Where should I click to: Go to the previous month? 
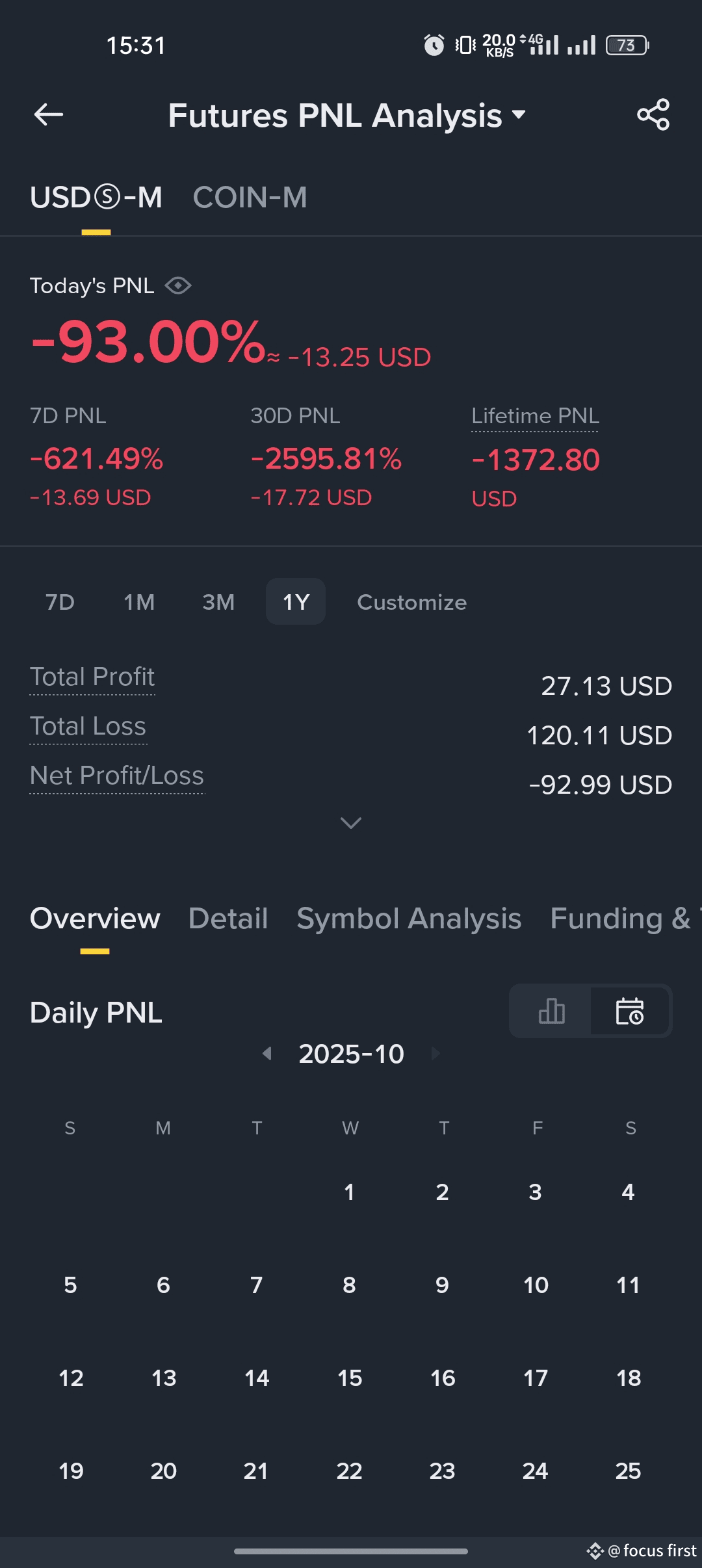click(x=266, y=1053)
